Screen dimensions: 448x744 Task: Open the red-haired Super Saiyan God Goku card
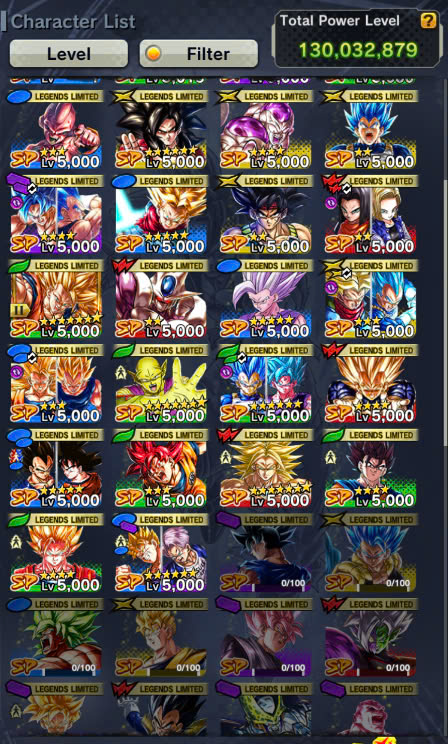point(161,468)
